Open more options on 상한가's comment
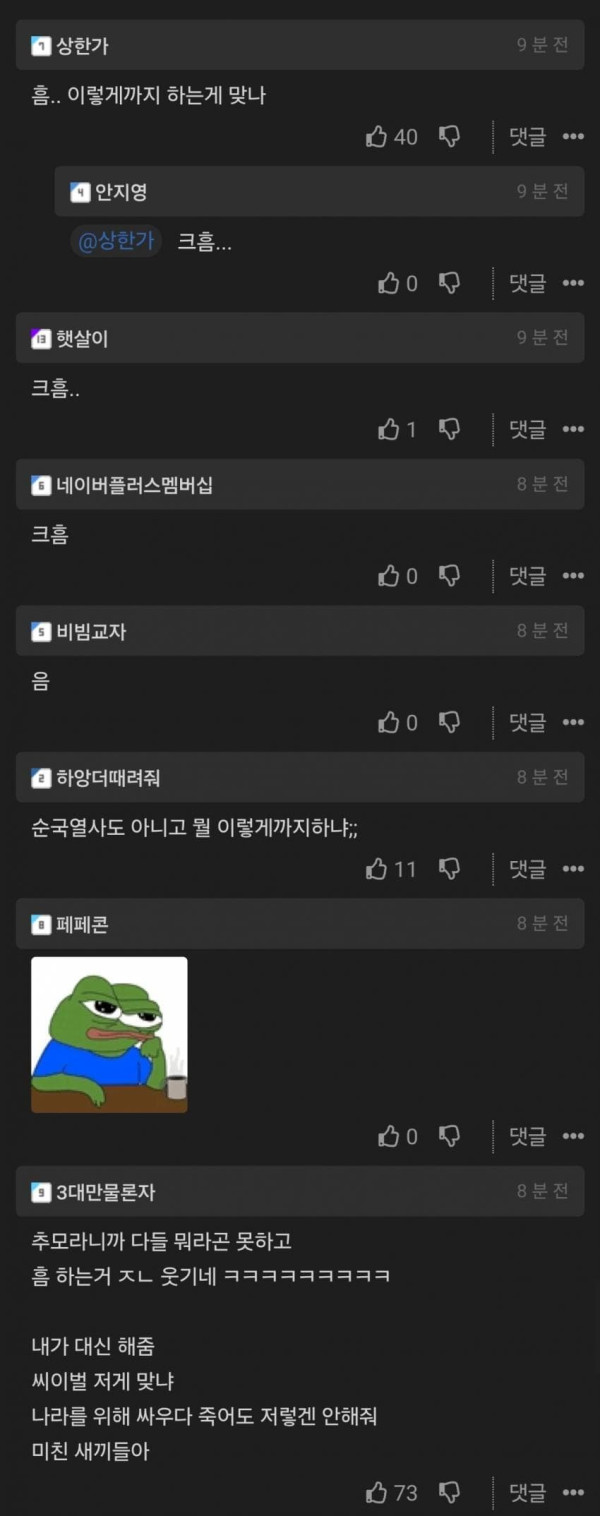This screenshot has width=600, height=1516. (x=573, y=137)
